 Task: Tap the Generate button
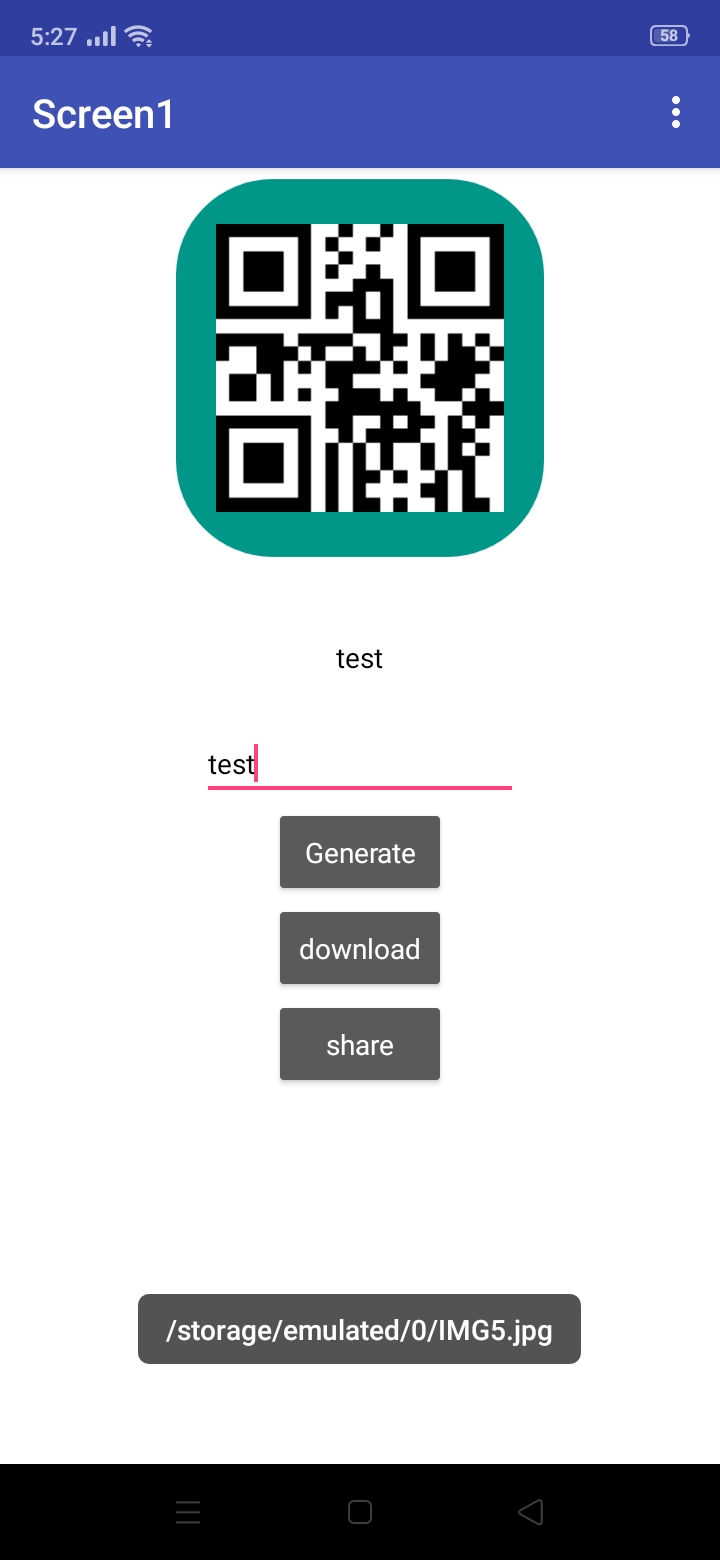(x=360, y=852)
